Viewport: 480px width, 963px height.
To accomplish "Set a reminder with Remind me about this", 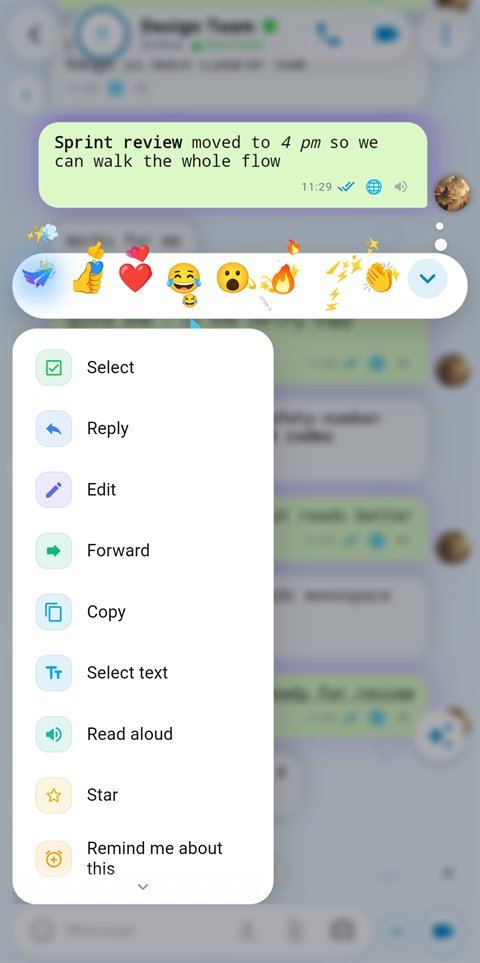I will click(143, 858).
